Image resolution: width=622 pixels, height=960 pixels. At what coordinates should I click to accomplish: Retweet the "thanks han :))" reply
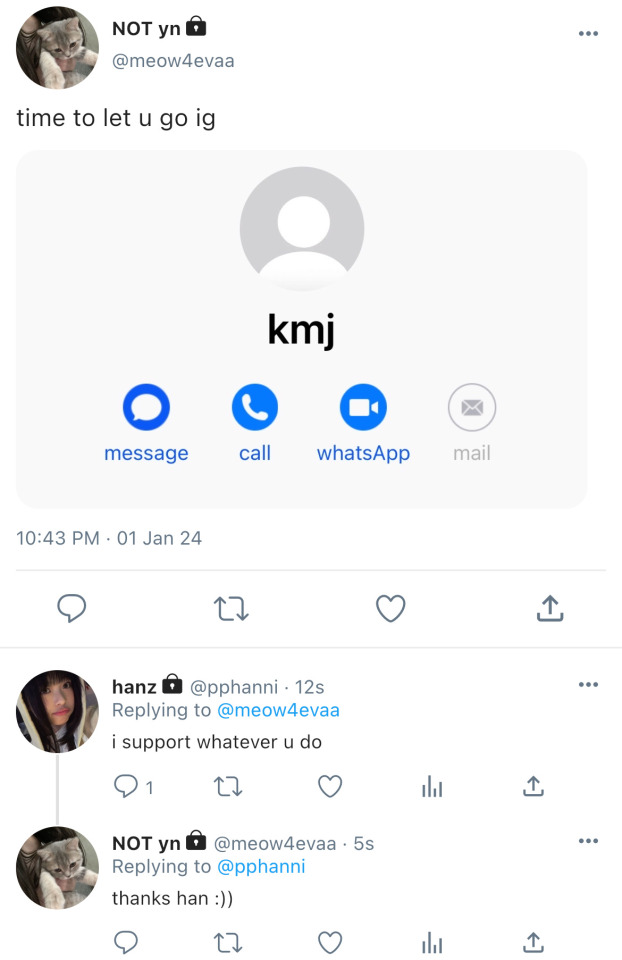click(228, 942)
